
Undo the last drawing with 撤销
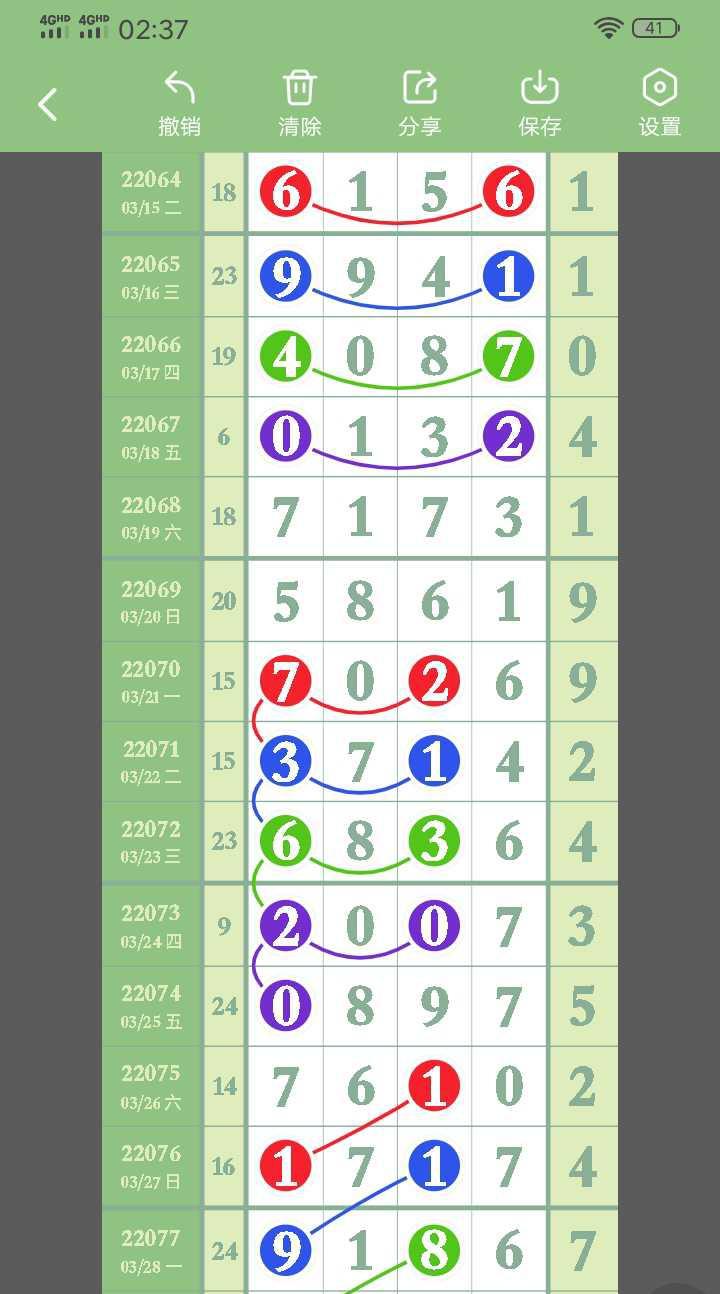pyautogui.click(x=180, y=103)
